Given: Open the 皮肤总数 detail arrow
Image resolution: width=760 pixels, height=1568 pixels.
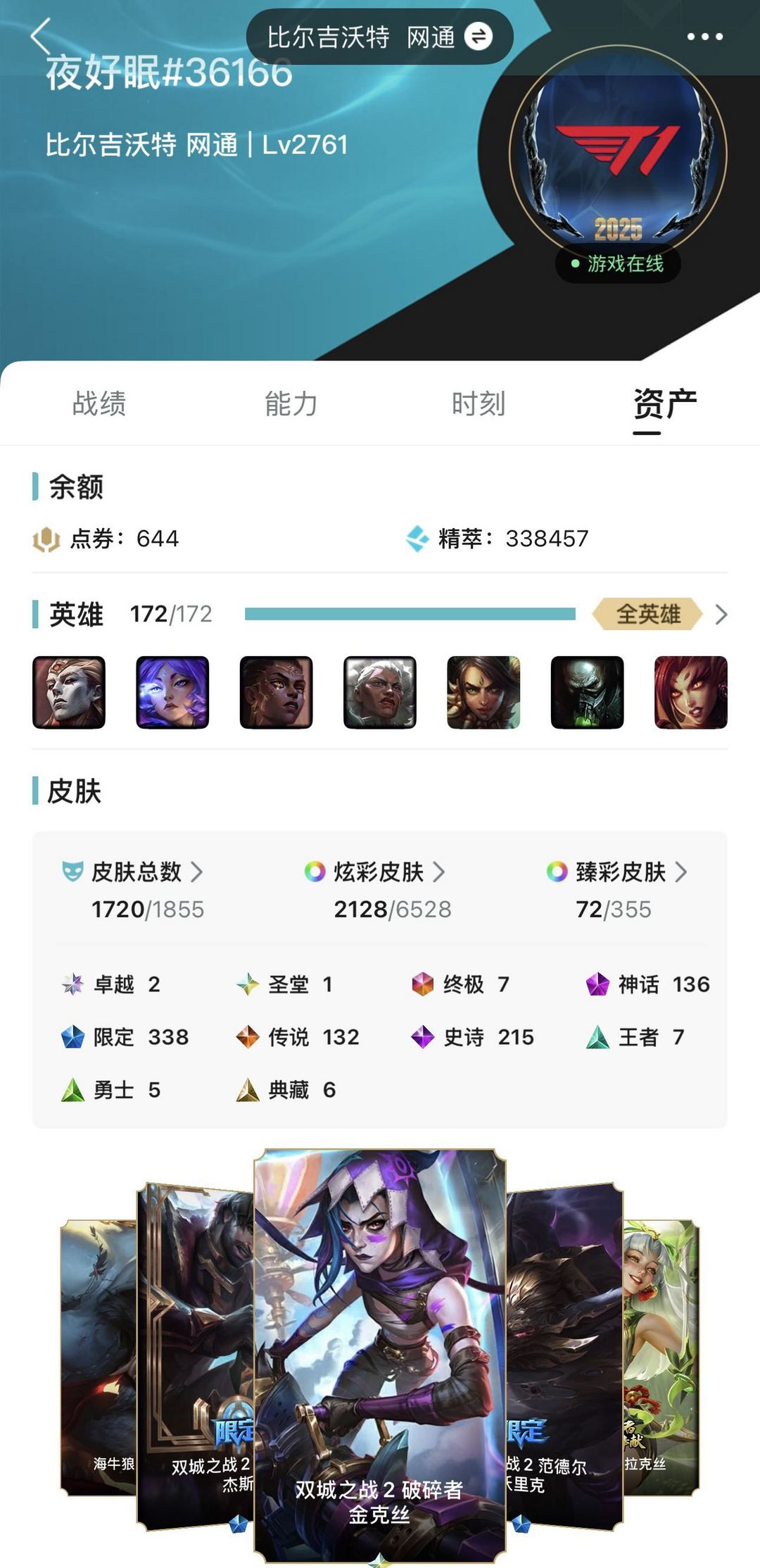Looking at the screenshot, I should 196,872.
